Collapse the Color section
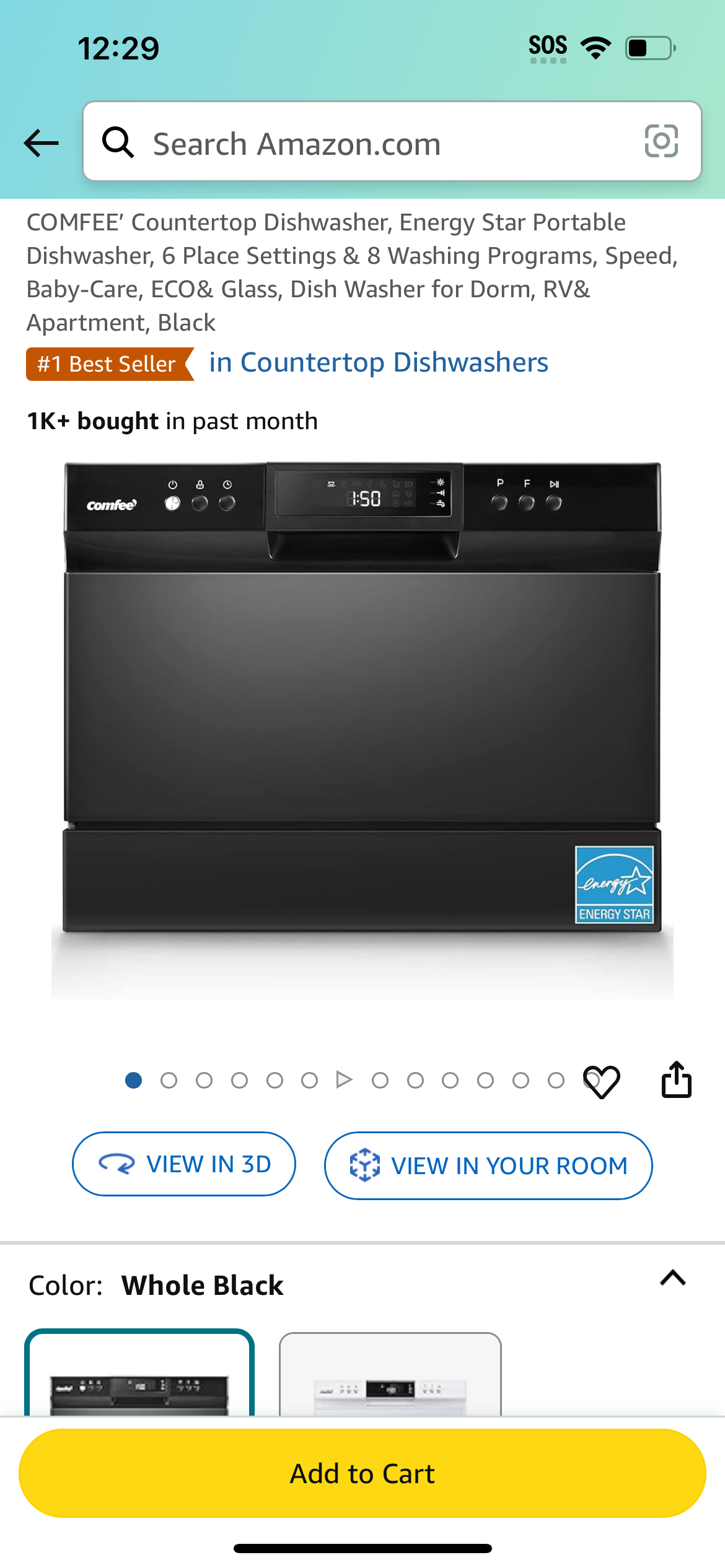725x1568 pixels. [673, 1278]
